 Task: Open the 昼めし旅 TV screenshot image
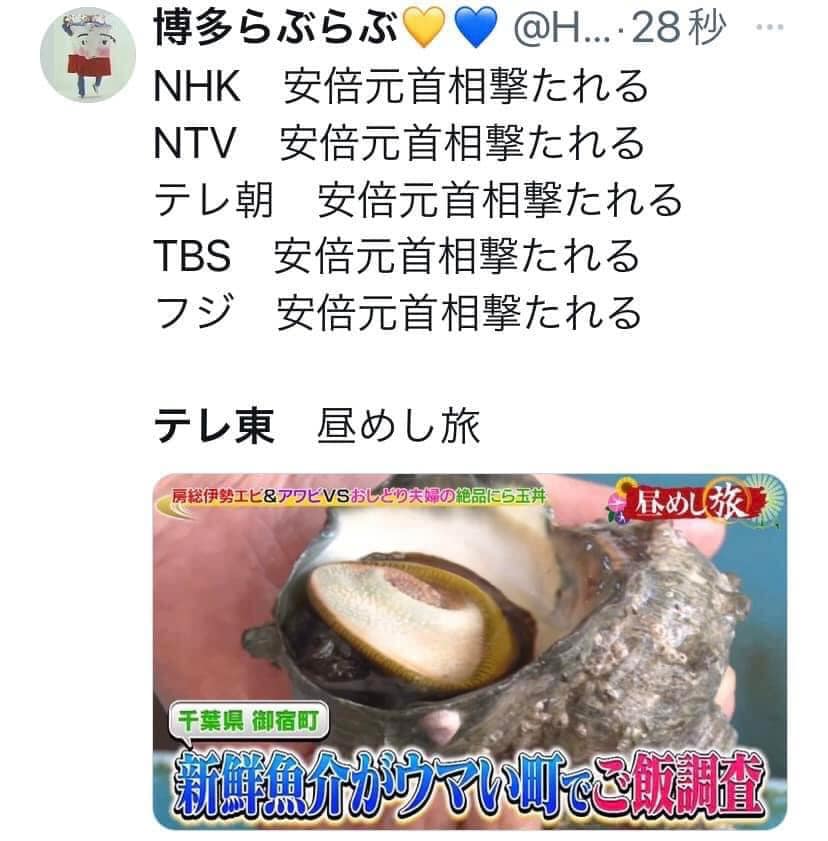click(x=470, y=650)
